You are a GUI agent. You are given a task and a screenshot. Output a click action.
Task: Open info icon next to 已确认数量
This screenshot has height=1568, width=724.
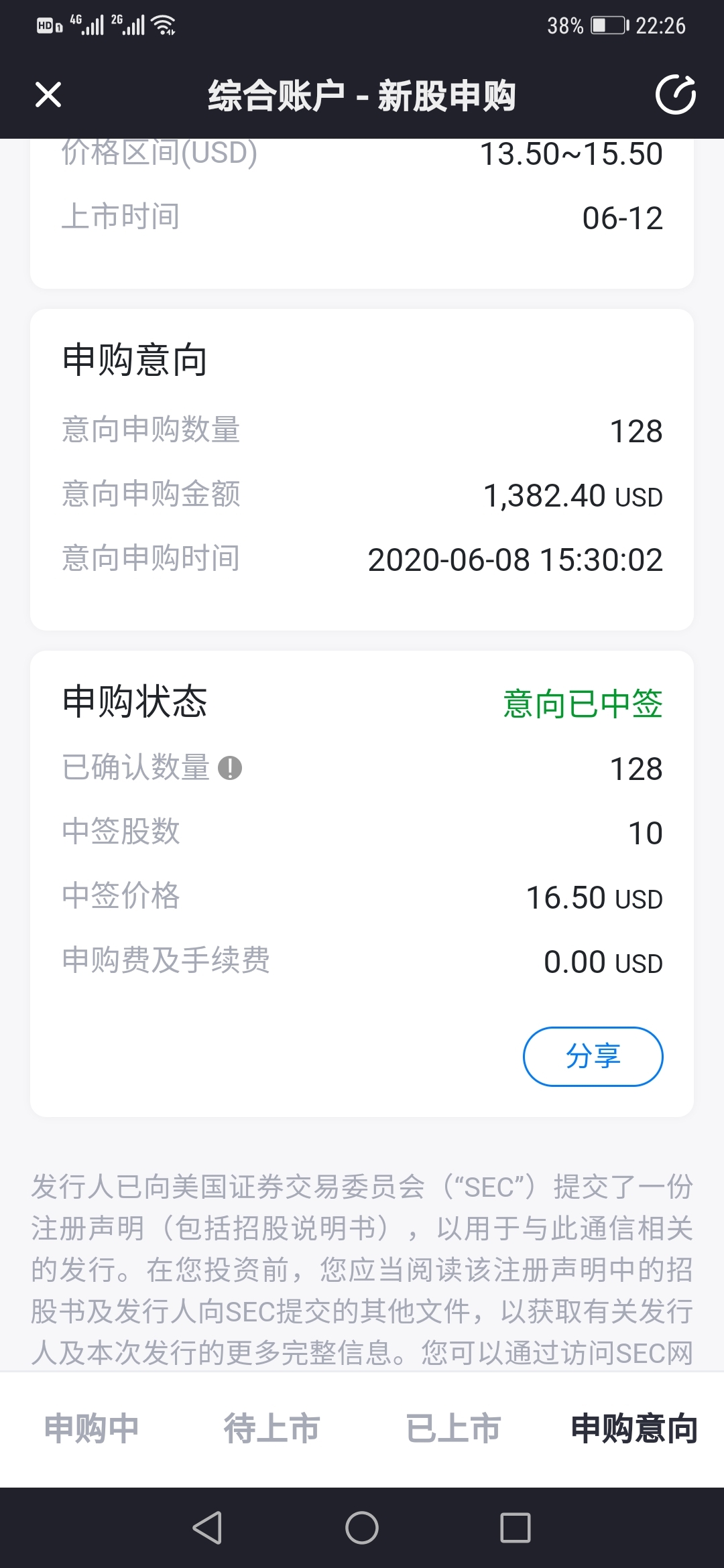[230, 767]
